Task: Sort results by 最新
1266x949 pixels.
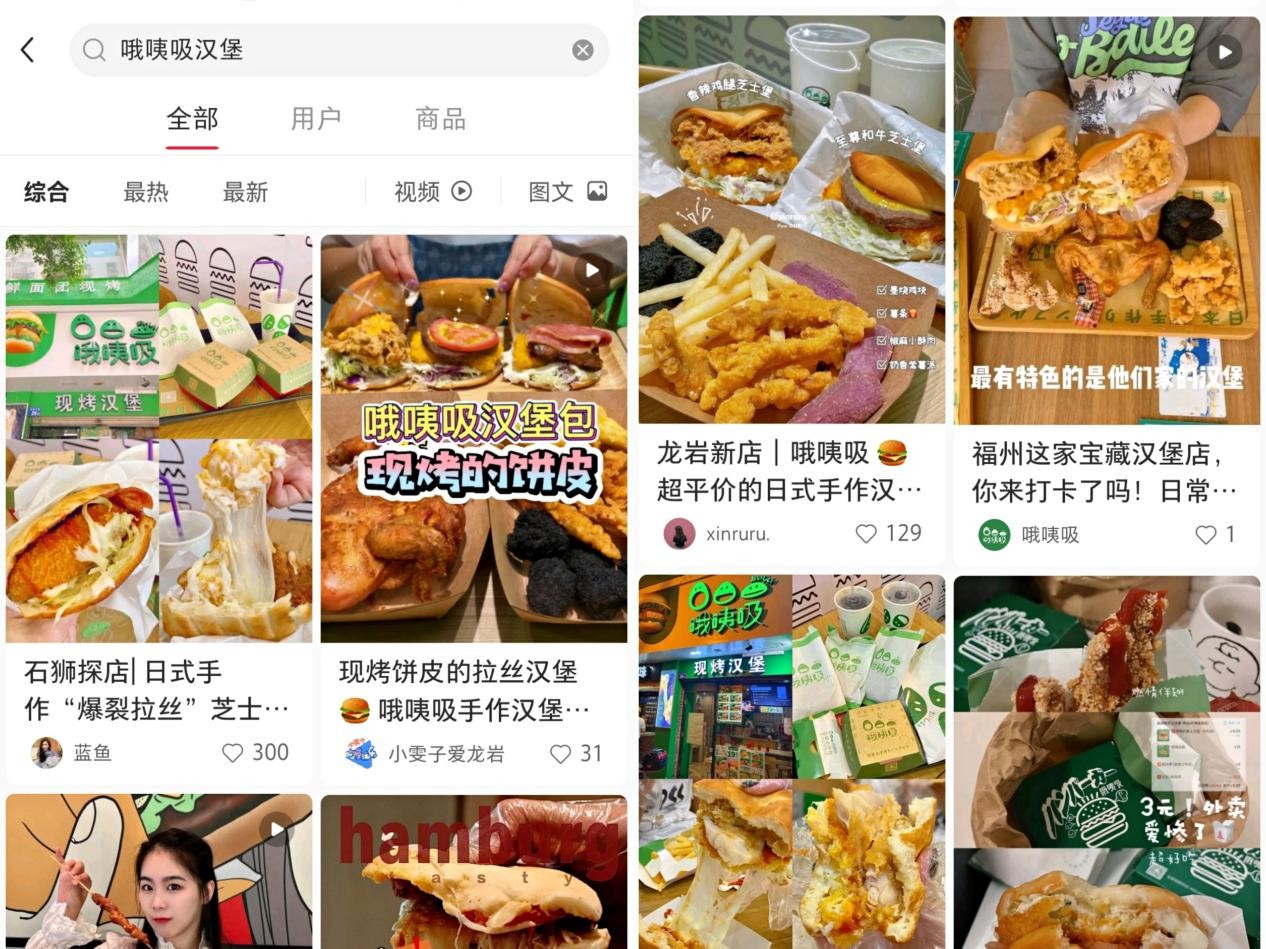Action: [x=245, y=192]
